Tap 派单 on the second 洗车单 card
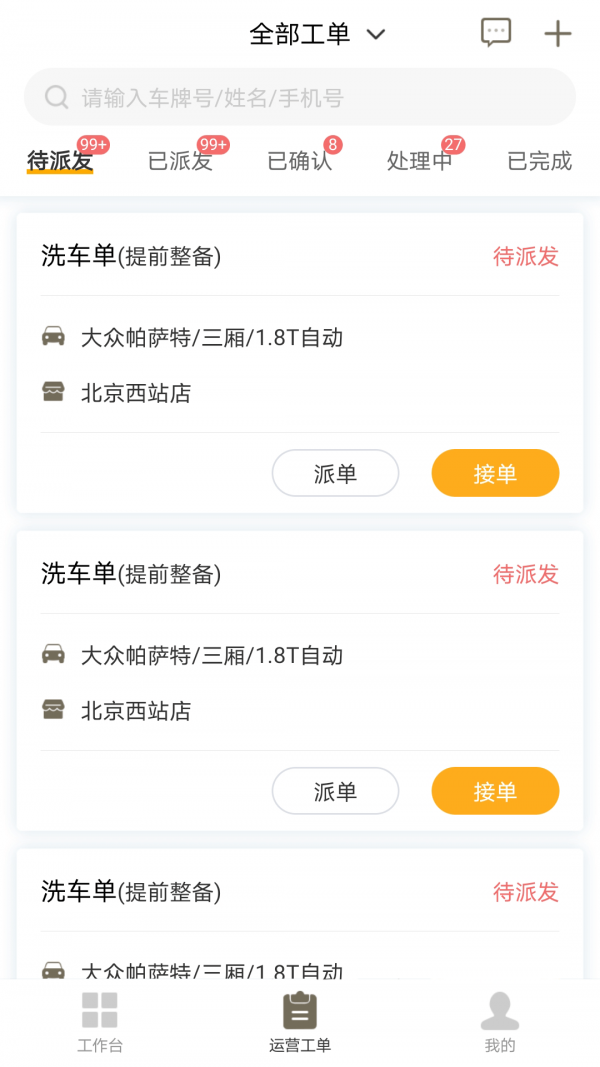The height and width of the screenshot is (1067, 600). point(335,791)
